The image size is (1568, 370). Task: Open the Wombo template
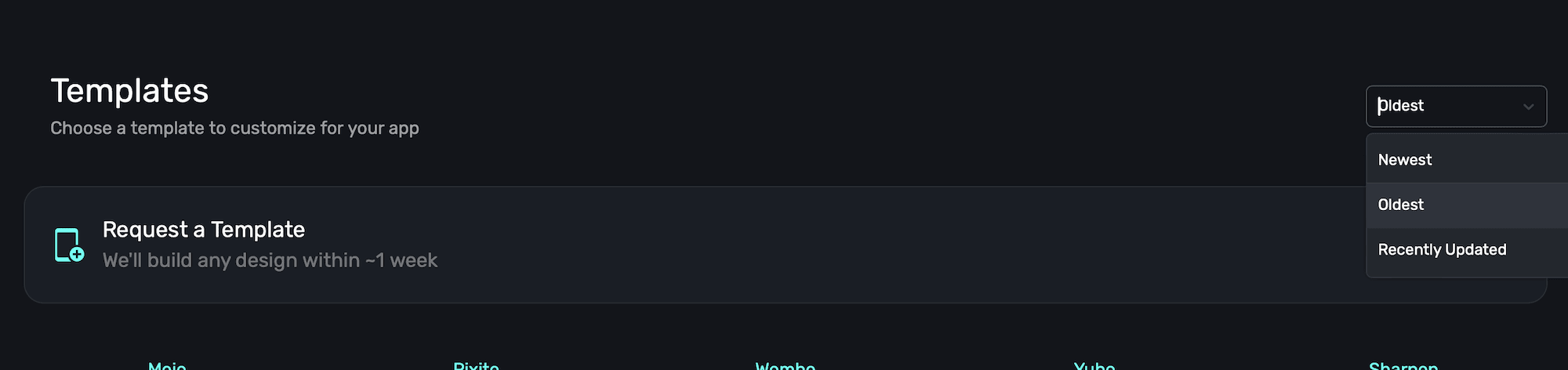coord(785,365)
